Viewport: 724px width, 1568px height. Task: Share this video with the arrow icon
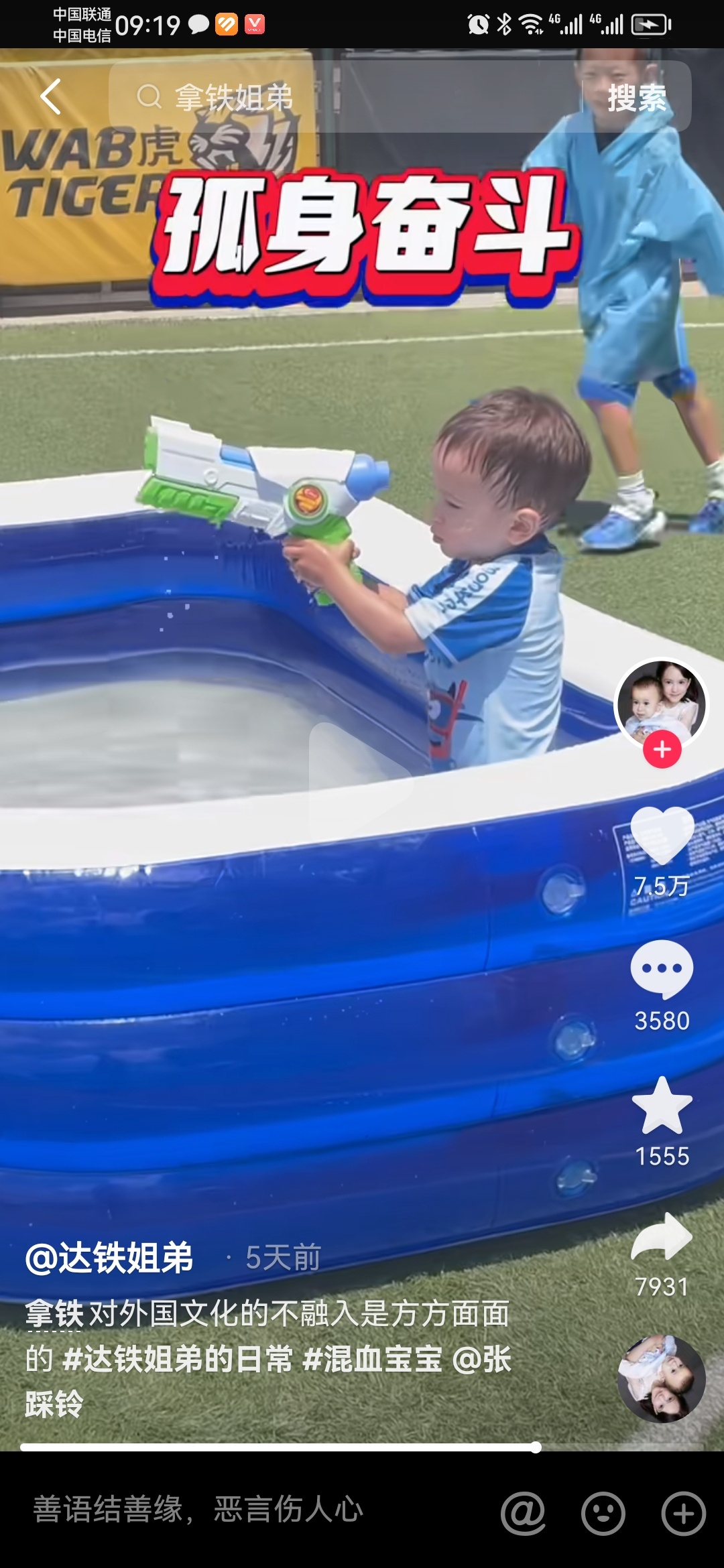pos(662,1236)
